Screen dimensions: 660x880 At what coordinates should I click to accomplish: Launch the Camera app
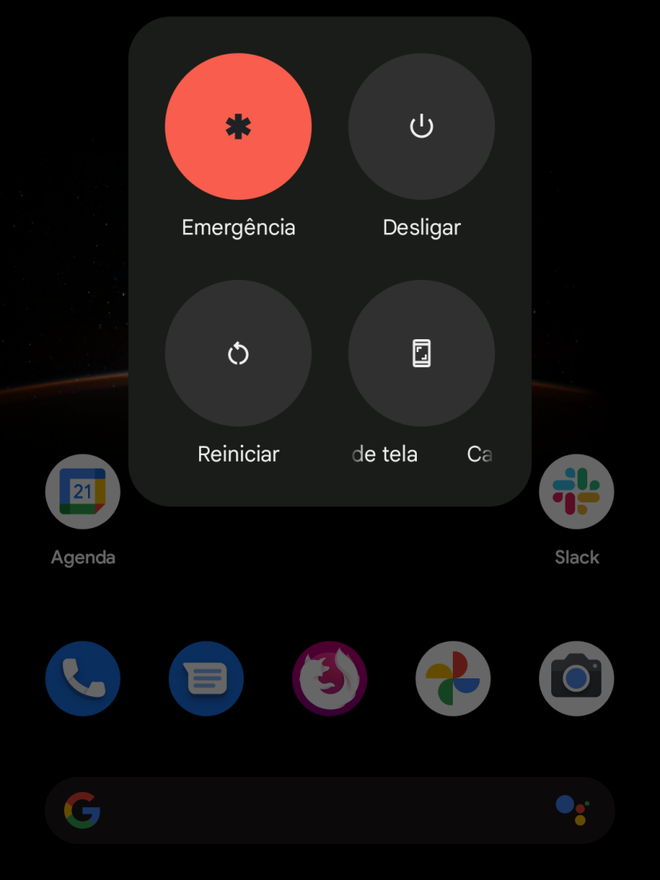576,679
